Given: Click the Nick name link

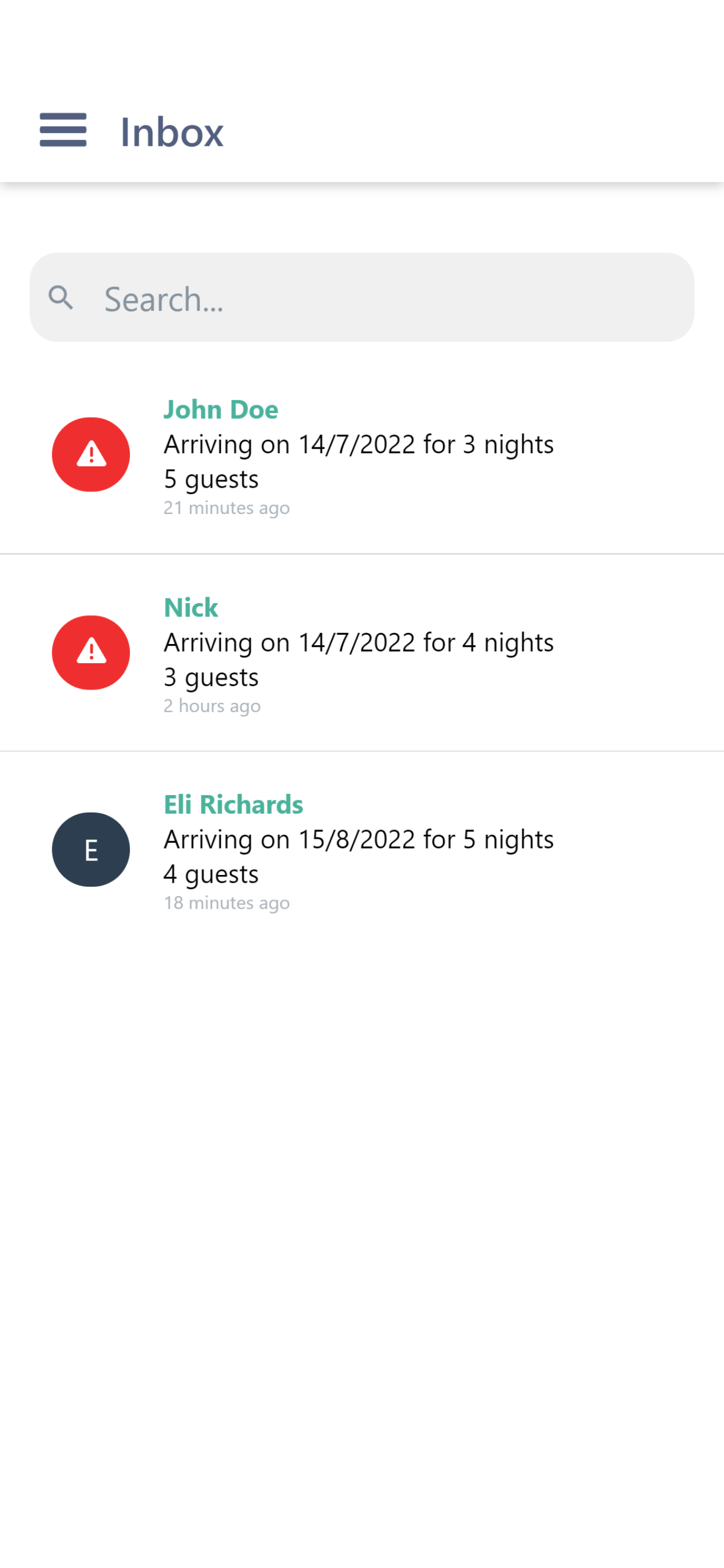Looking at the screenshot, I should click(x=191, y=607).
